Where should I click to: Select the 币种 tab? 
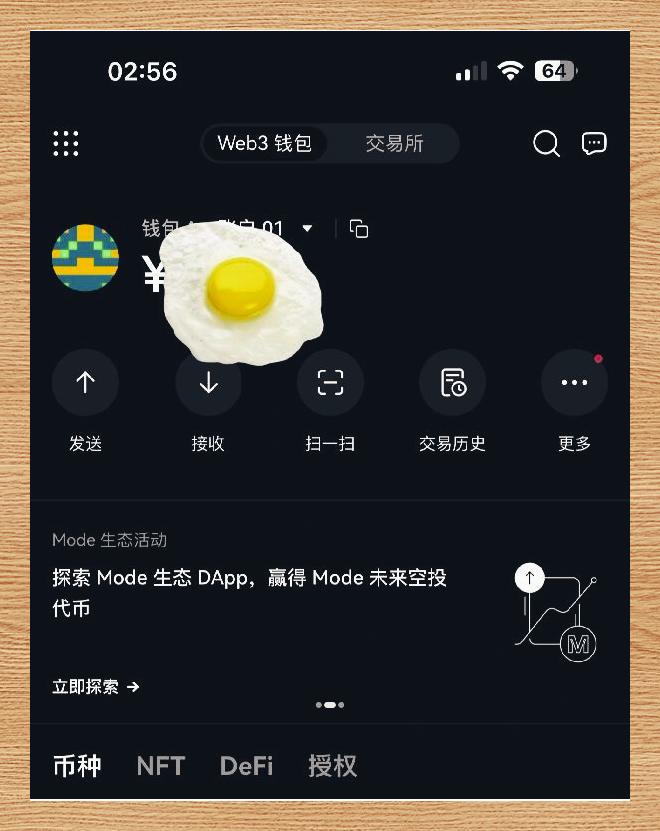[x=77, y=766]
